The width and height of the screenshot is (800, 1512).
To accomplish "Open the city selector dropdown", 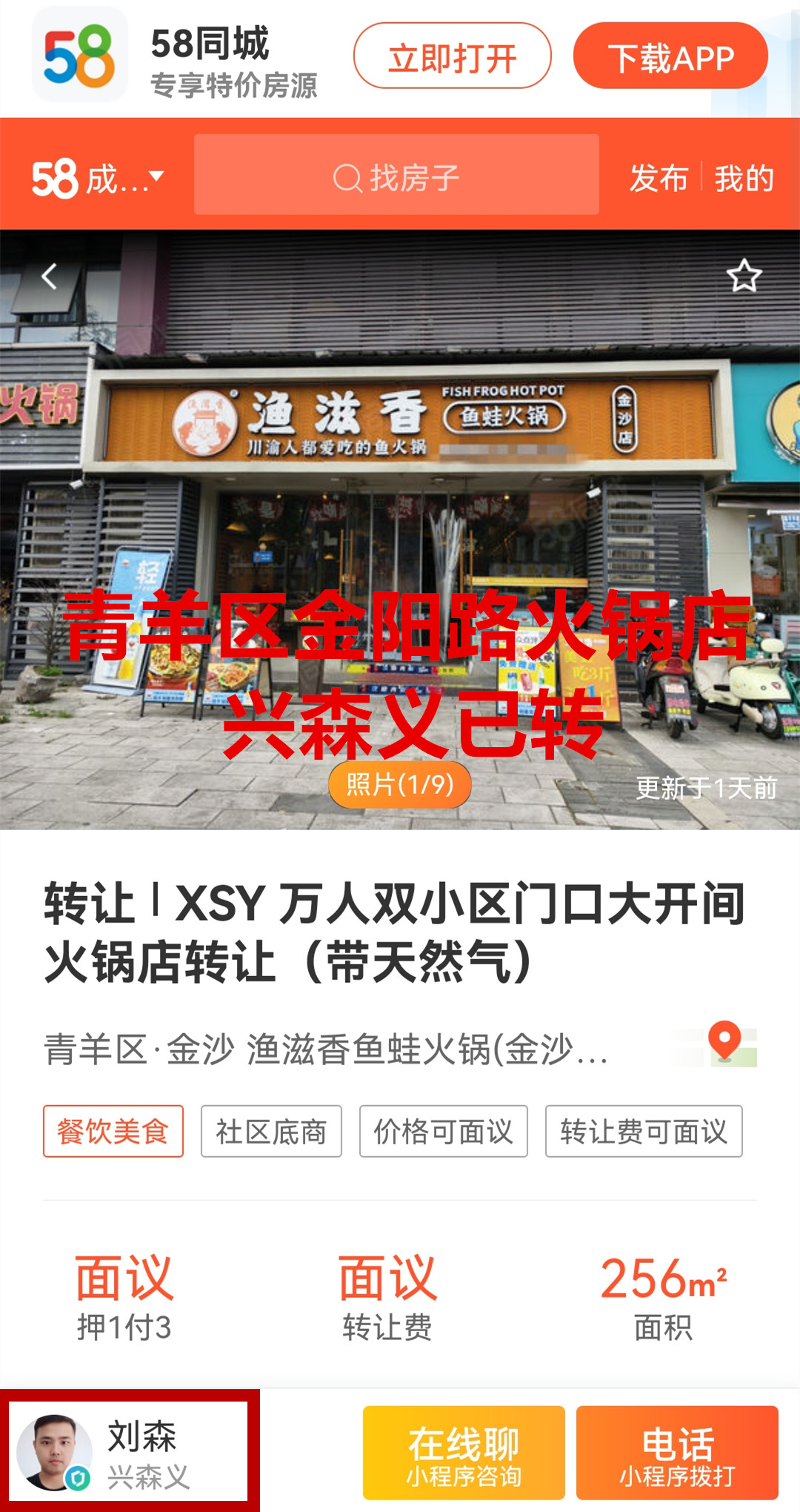I will point(97,178).
